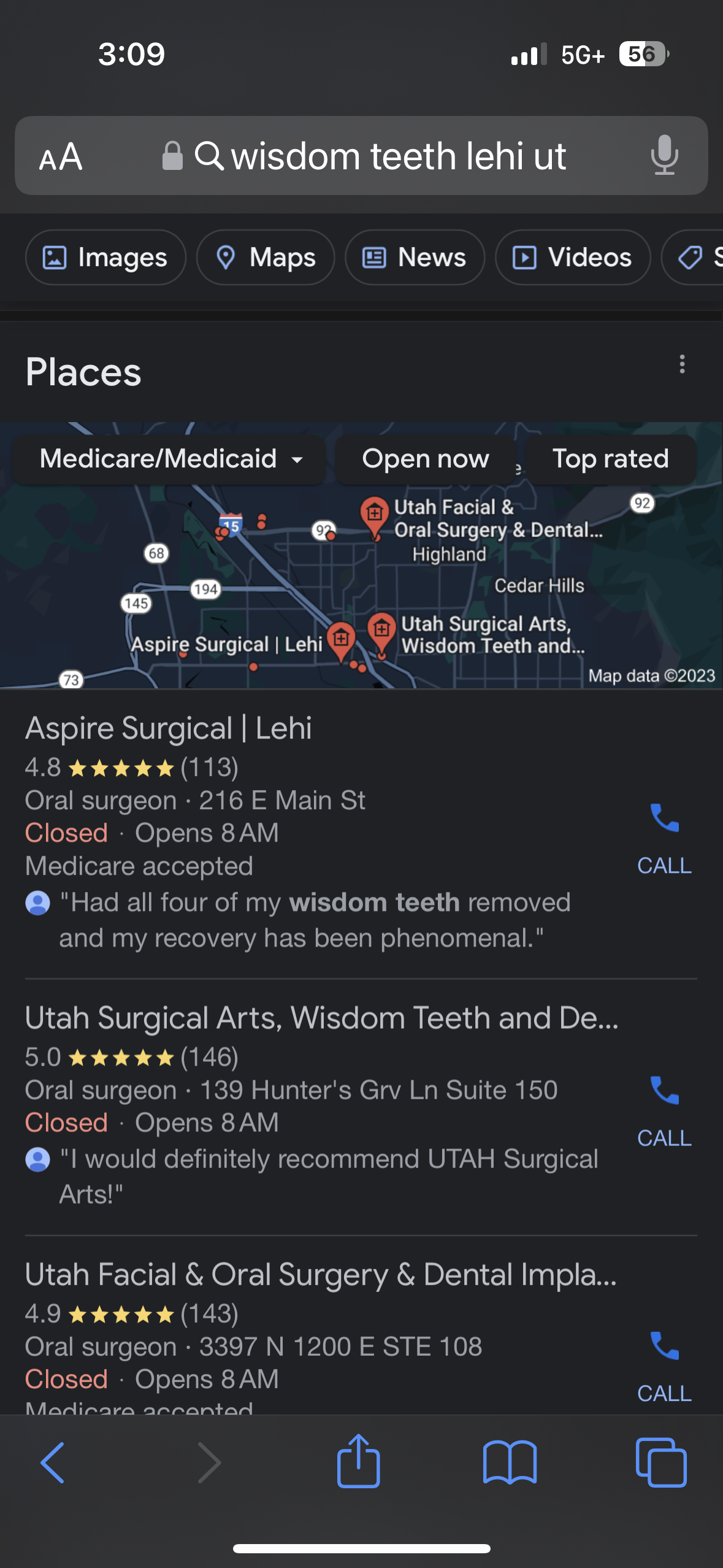The image size is (723, 1568).
Task: Switch to Images results
Action: click(105, 258)
